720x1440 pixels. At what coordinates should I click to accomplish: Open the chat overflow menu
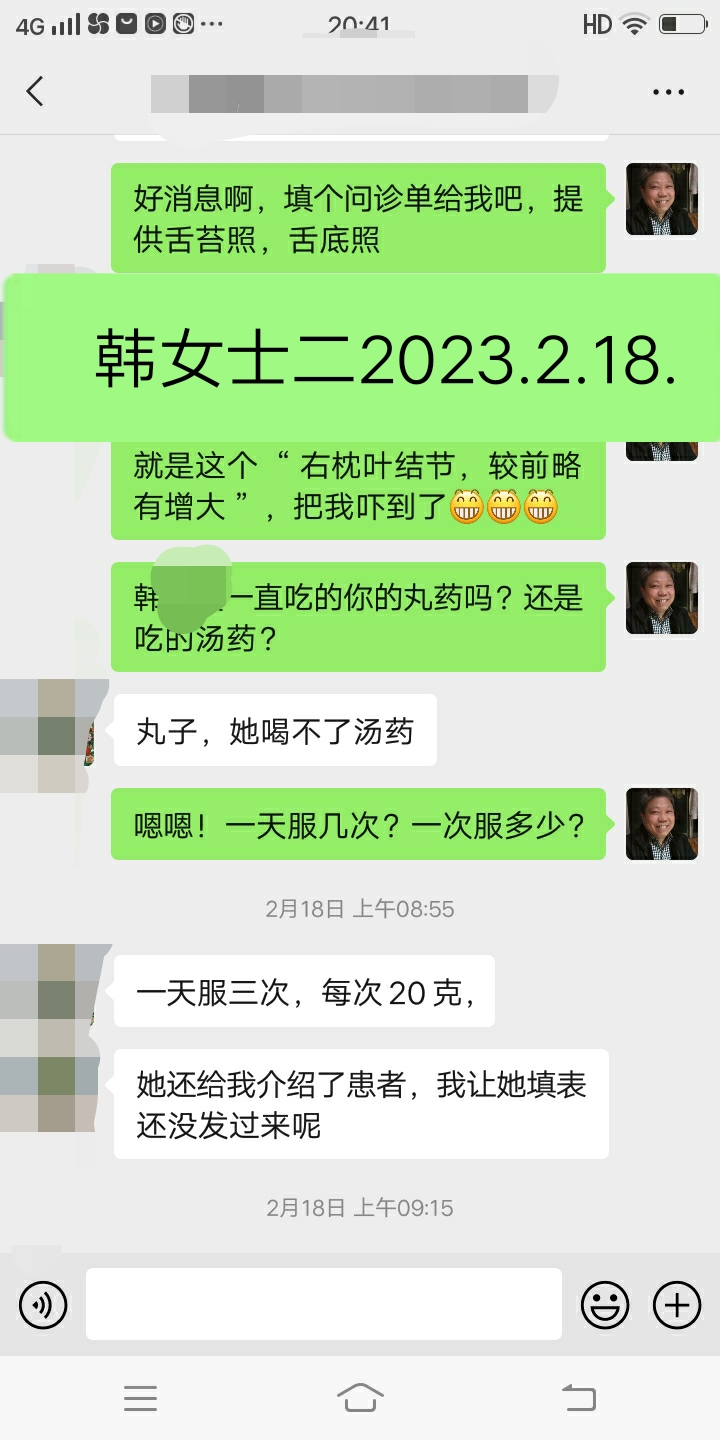(x=668, y=92)
